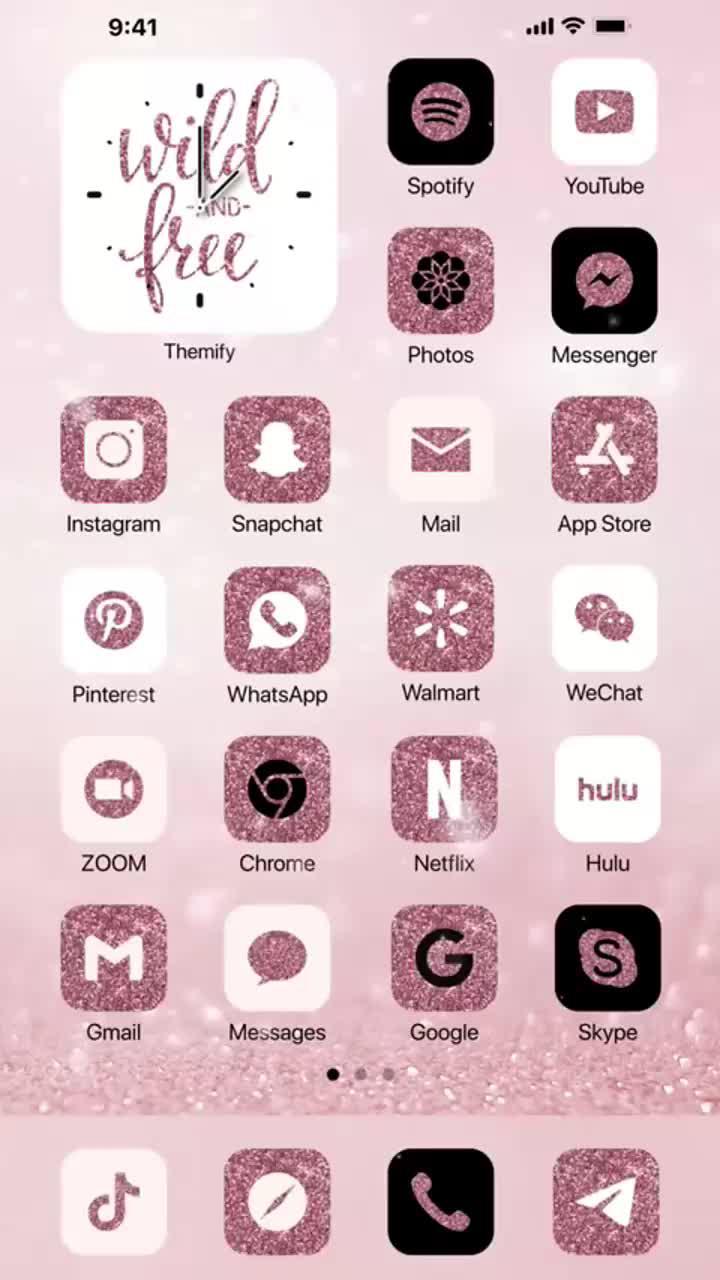Image resolution: width=720 pixels, height=1280 pixels.
Task: Open the Spotify app
Action: [x=440, y=112]
